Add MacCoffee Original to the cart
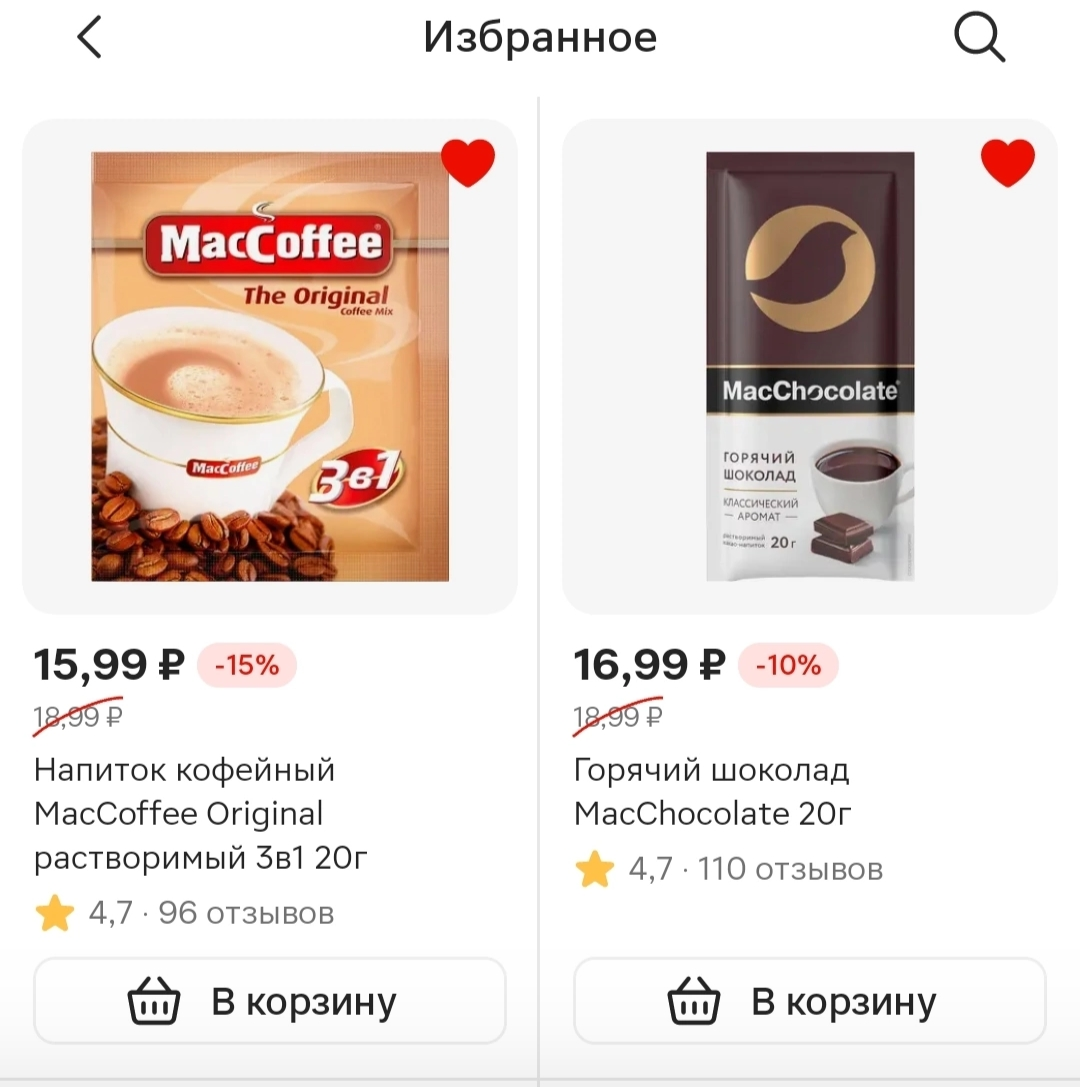Screen dimensions: 1080x1087 pos(270,1000)
